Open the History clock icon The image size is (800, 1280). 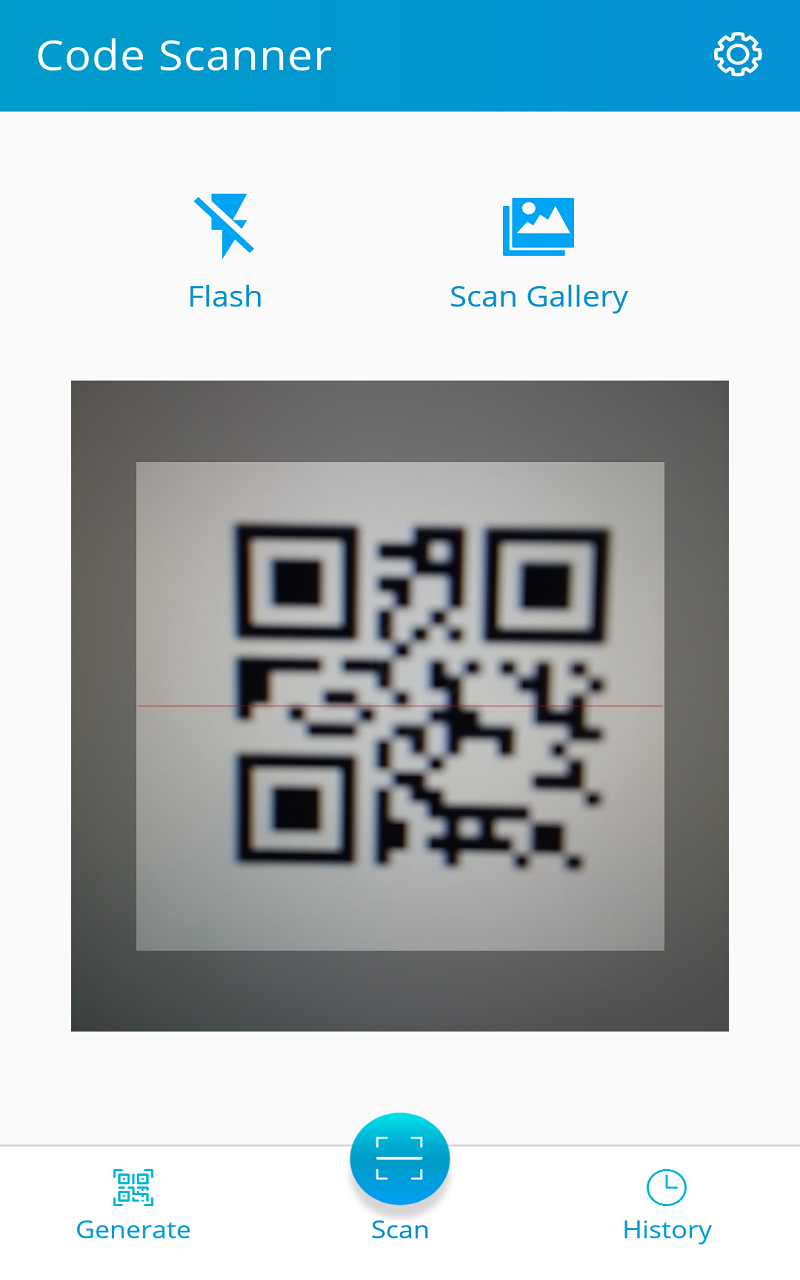[x=666, y=1187]
